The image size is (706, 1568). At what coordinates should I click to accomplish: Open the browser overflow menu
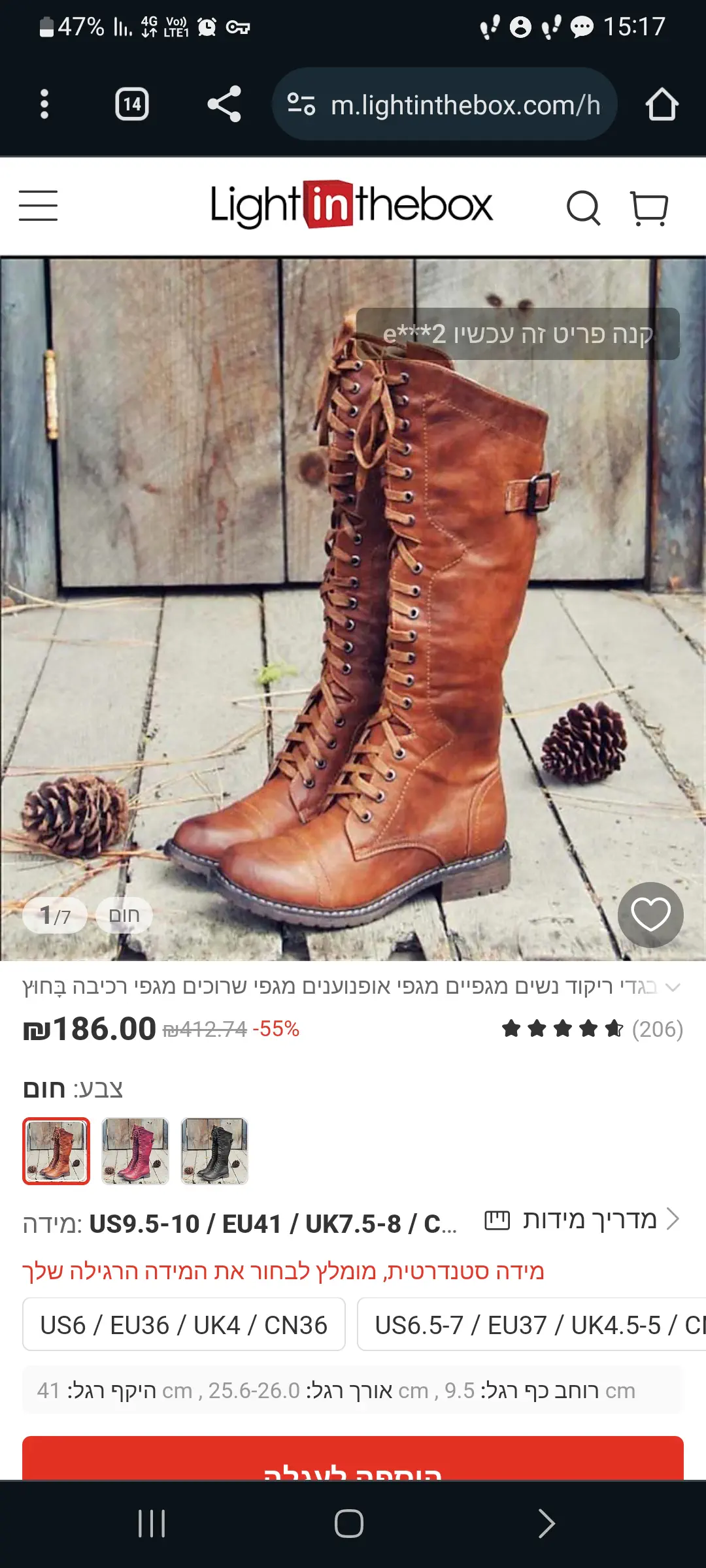(44, 105)
